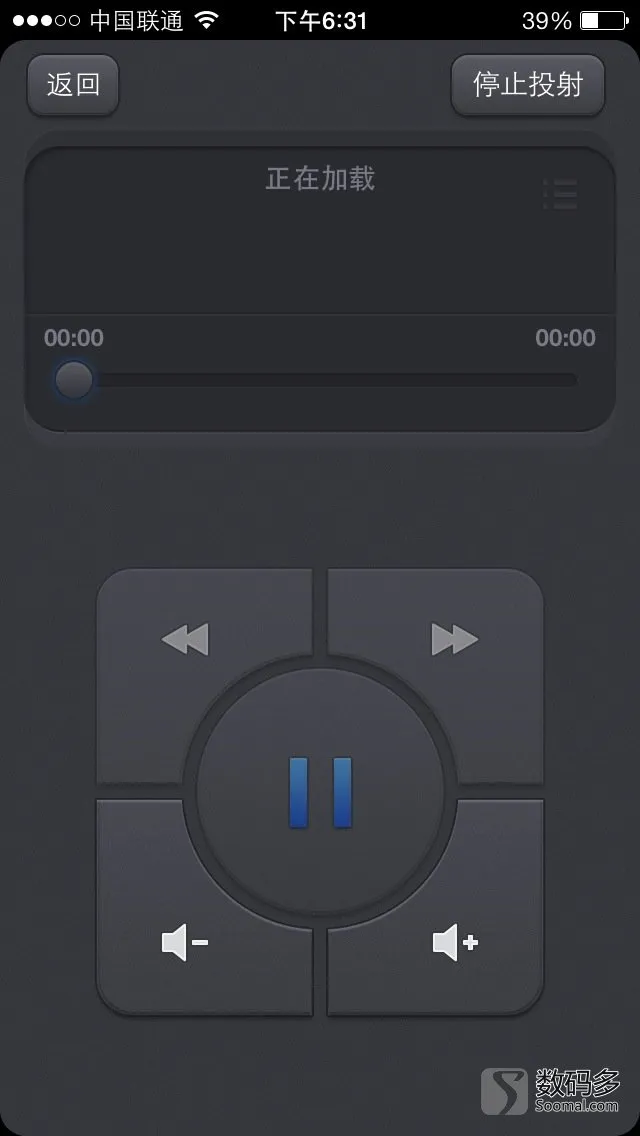Image resolution: width=640 pixels, height=1136 pixels.
Task: Stop casting with 停止投射
Action: pos(528,84)
